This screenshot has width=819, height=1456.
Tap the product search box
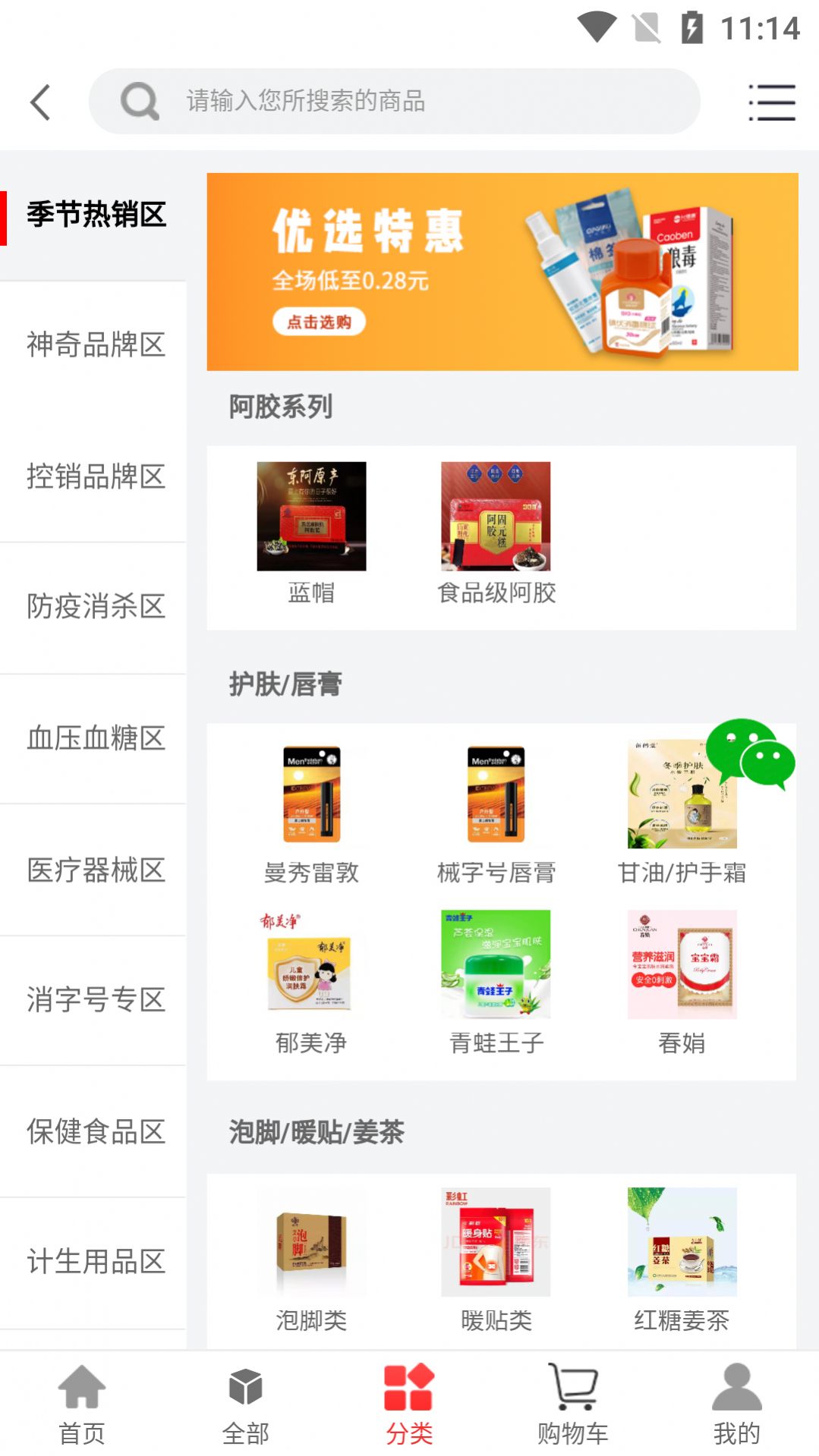(395, 102)
